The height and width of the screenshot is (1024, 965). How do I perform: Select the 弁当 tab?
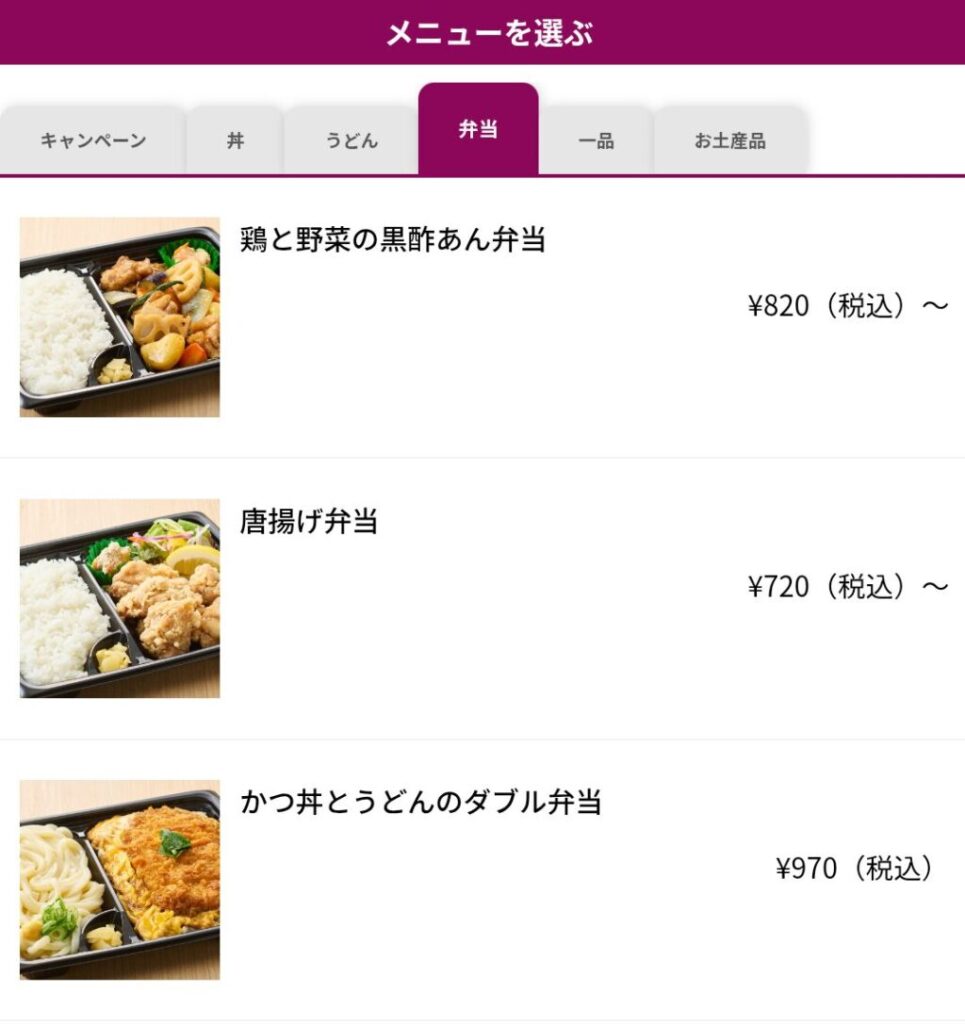tap(478, 130)
